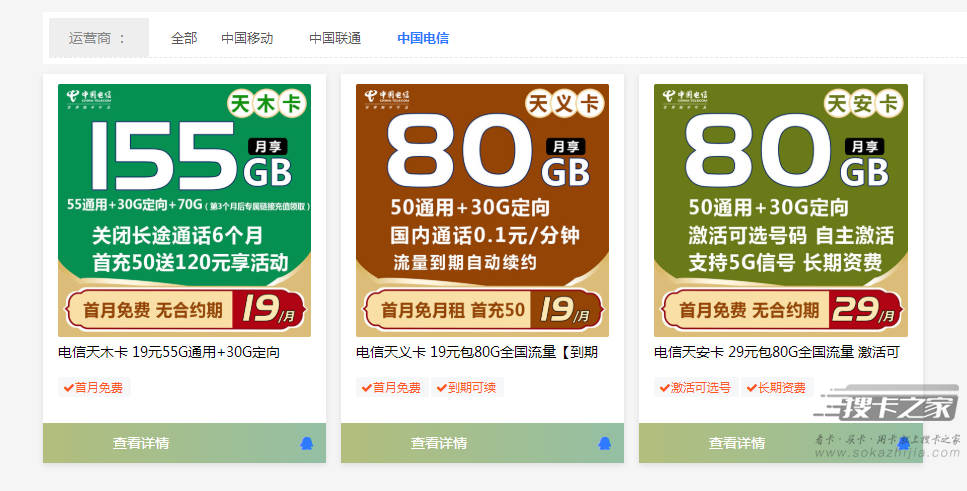View details for 电信天安卡

point(737,443)
